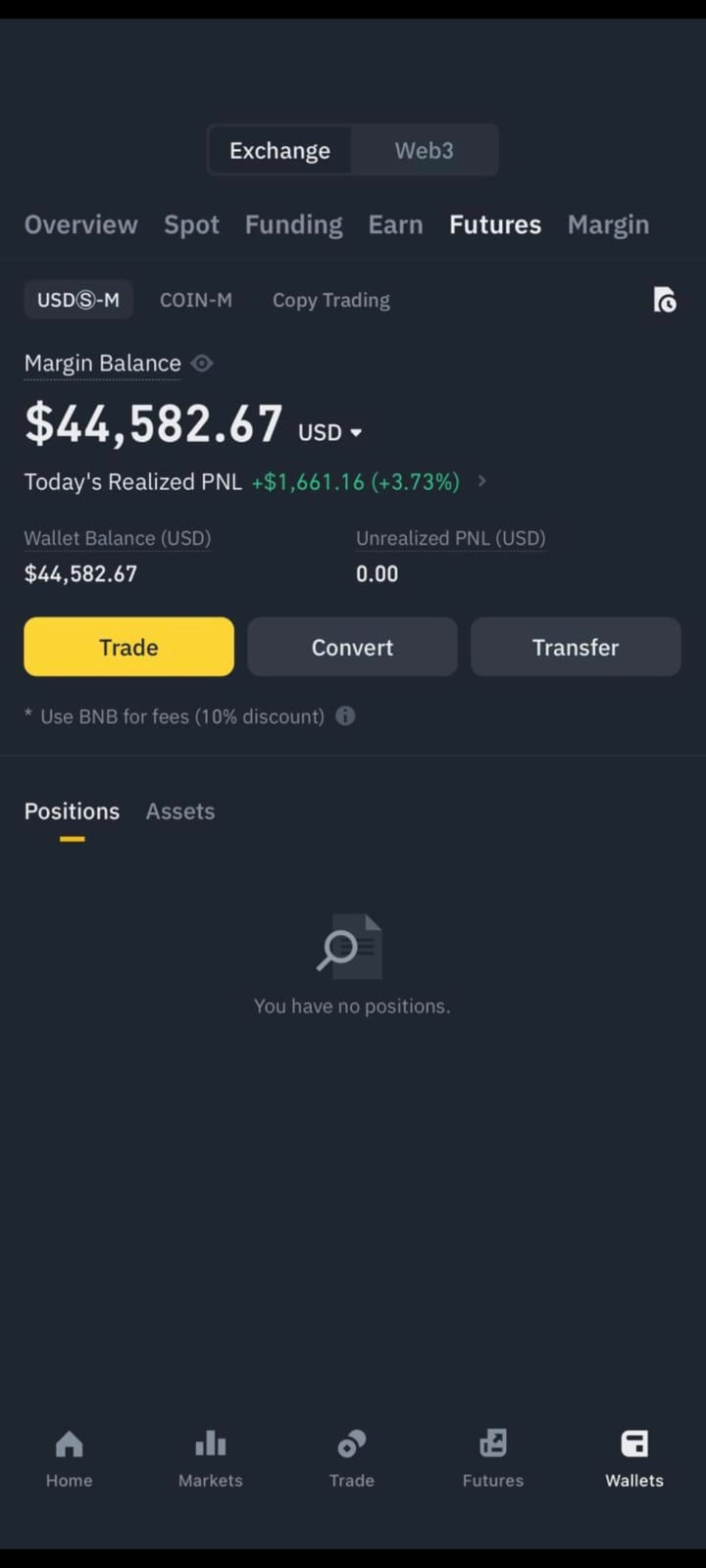Switch to the Margin tab
Viewport: 706px width, 1568px height.
coord(608,224)
